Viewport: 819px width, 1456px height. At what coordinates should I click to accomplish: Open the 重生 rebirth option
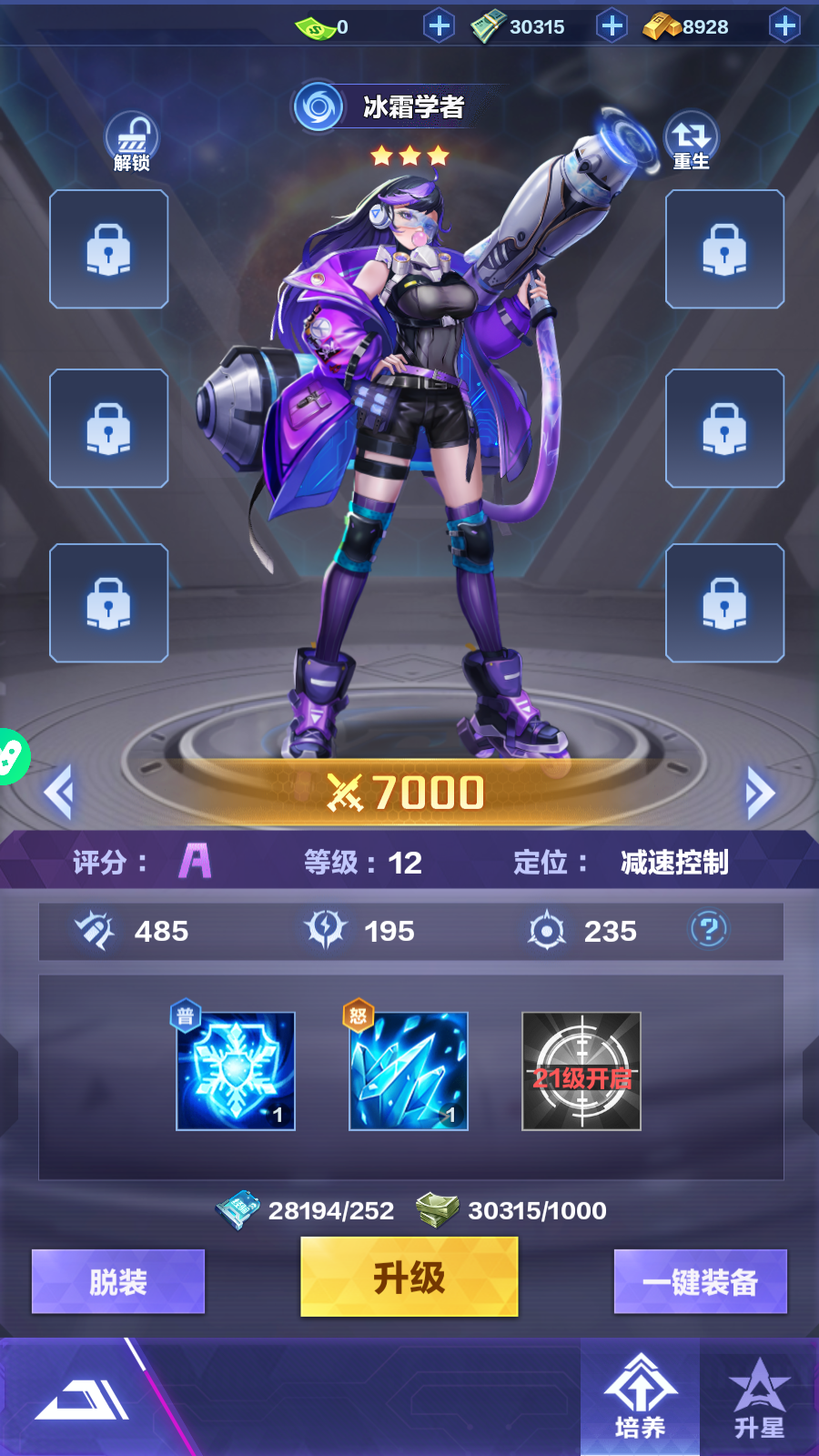tap(691, 142)
